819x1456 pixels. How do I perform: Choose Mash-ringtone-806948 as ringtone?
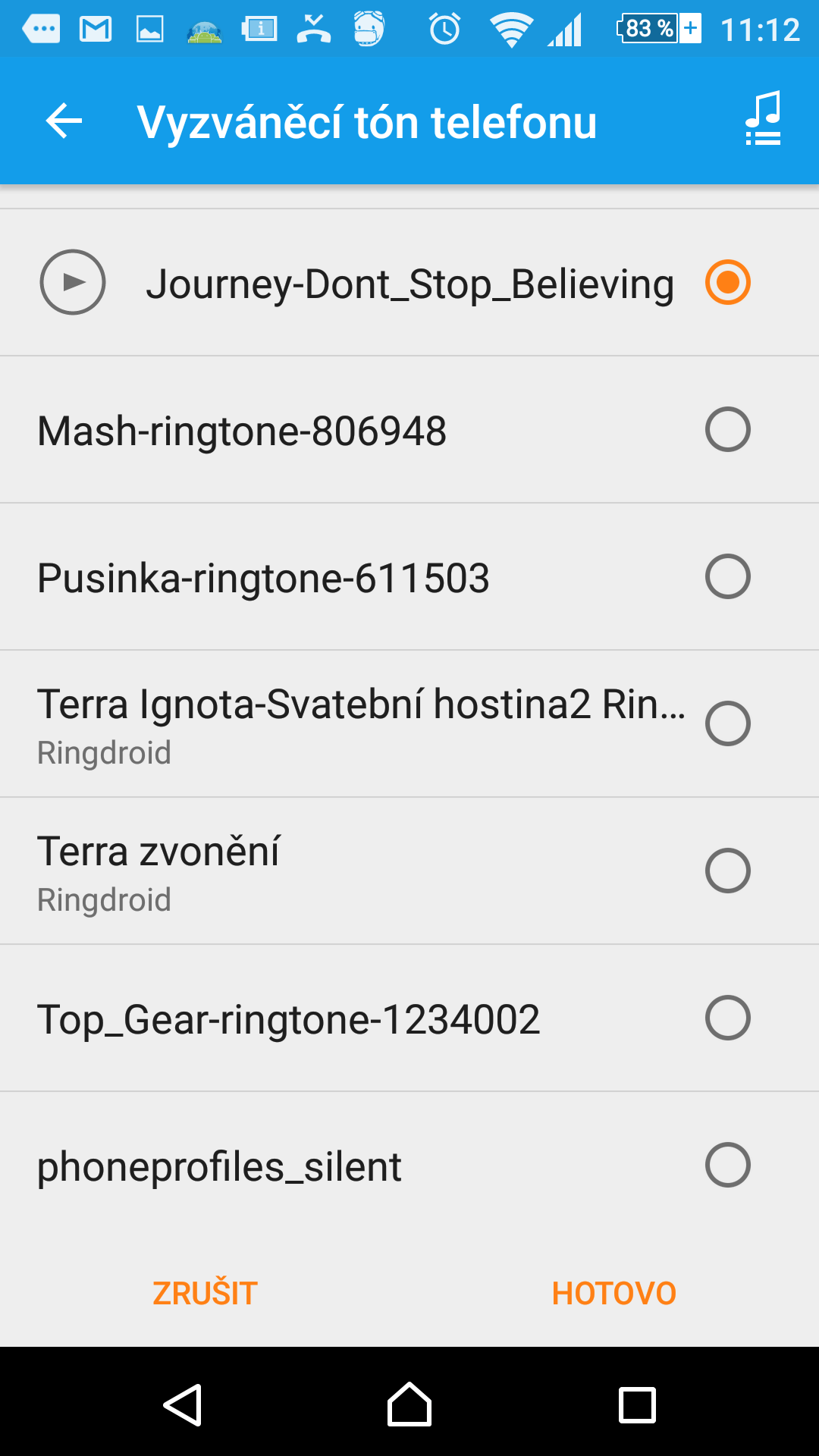pyautogui.click(x=409, y=430)
